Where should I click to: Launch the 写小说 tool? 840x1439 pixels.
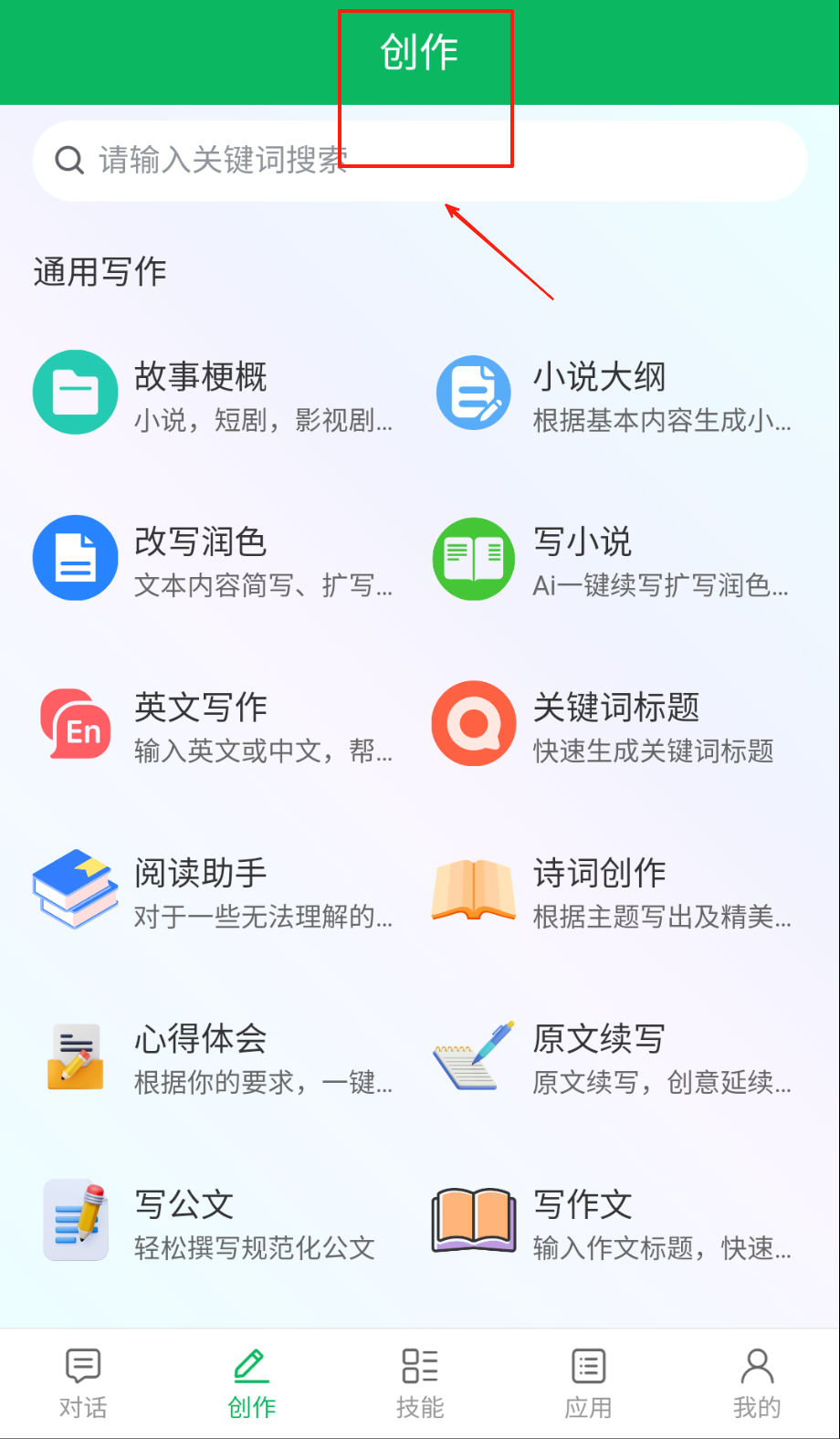click(614, 560)
